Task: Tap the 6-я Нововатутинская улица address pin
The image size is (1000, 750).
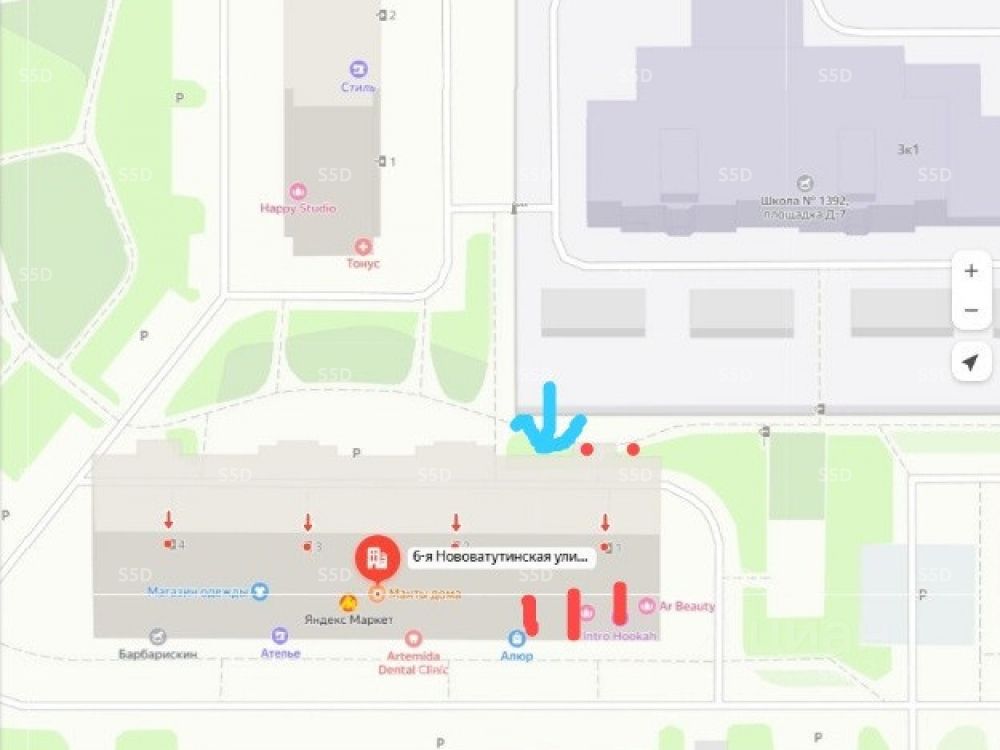Action: (376, 558)
